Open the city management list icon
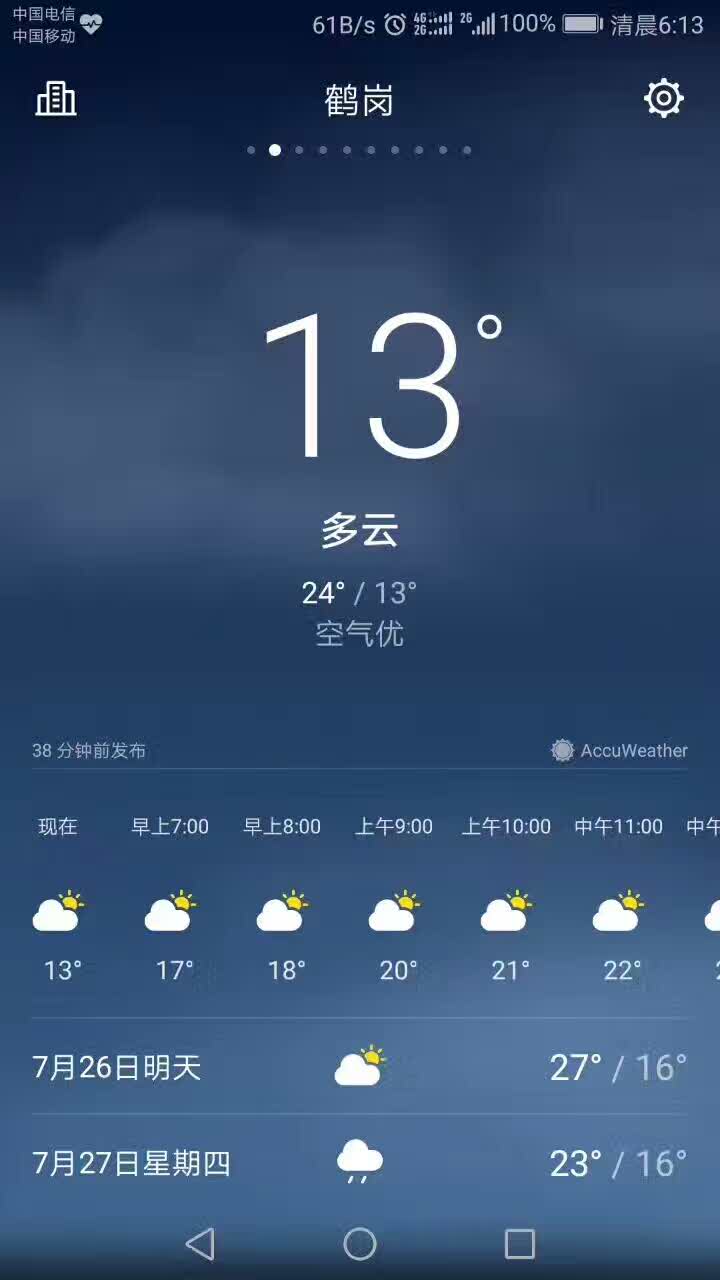Screen dimensions: 720x1280 tap(56, 99)
